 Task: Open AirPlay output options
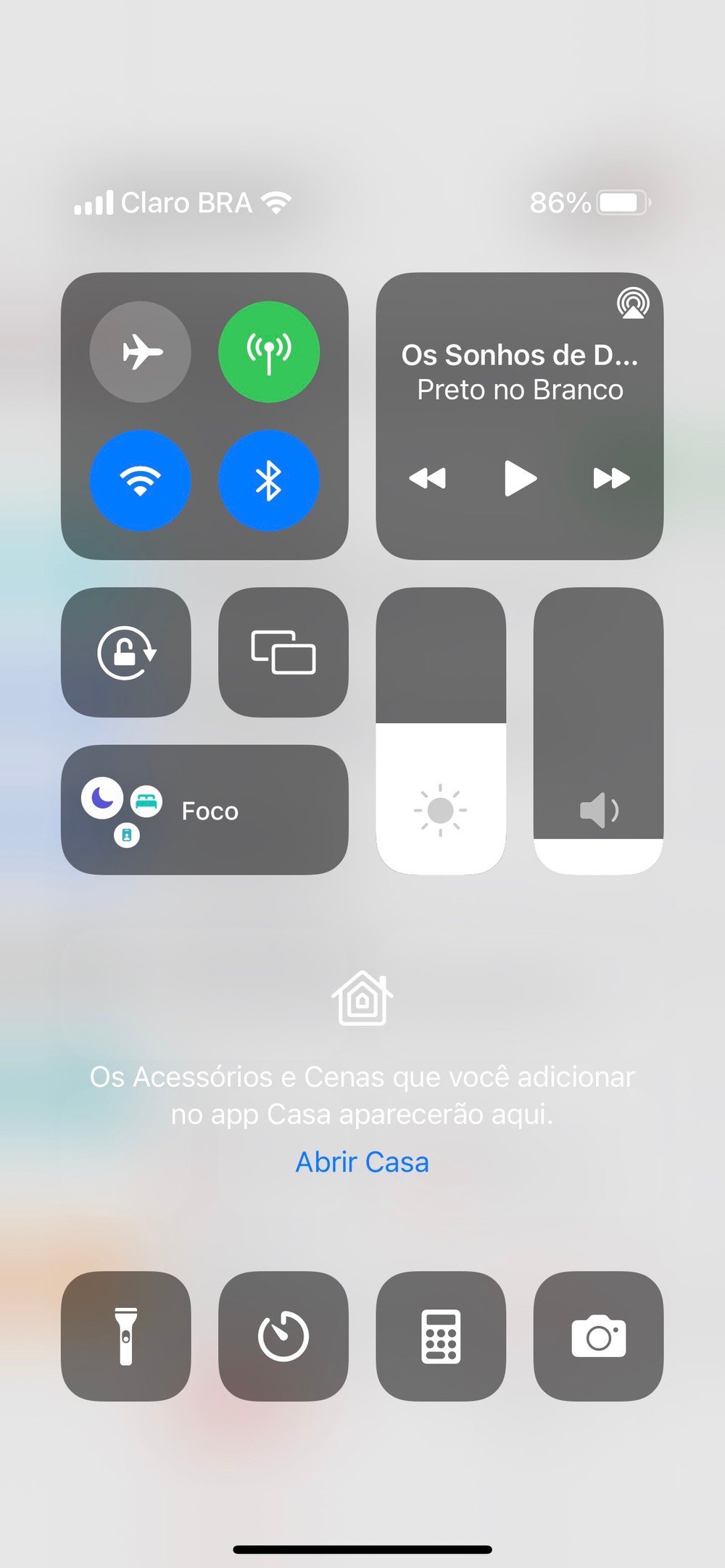[x=633, y=304]
